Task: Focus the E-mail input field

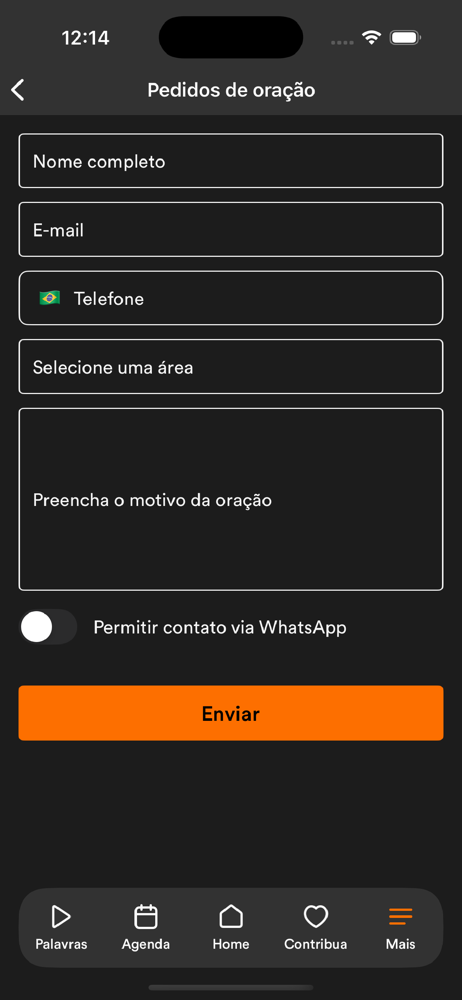Action: coord(231,230)
